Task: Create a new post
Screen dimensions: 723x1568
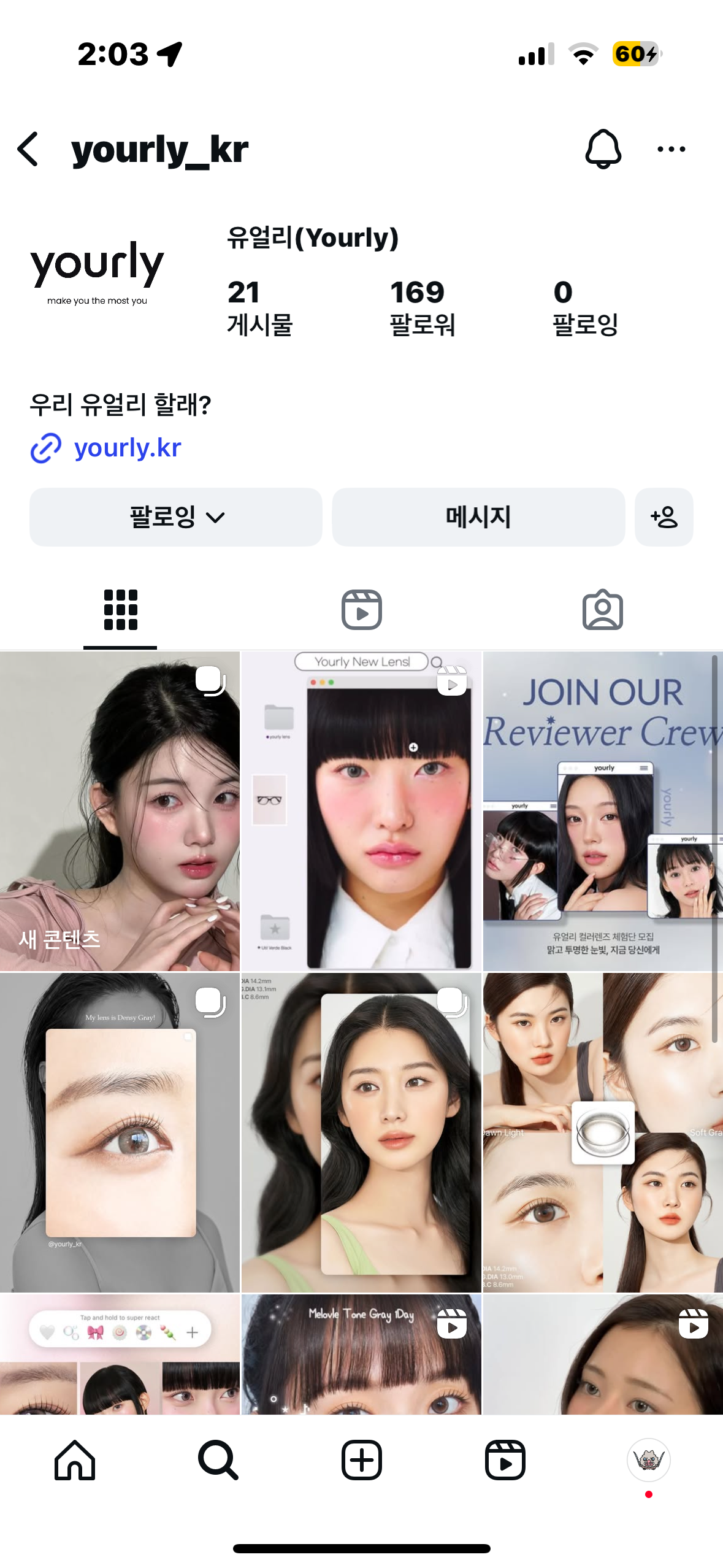Action: pos(361,1460)
